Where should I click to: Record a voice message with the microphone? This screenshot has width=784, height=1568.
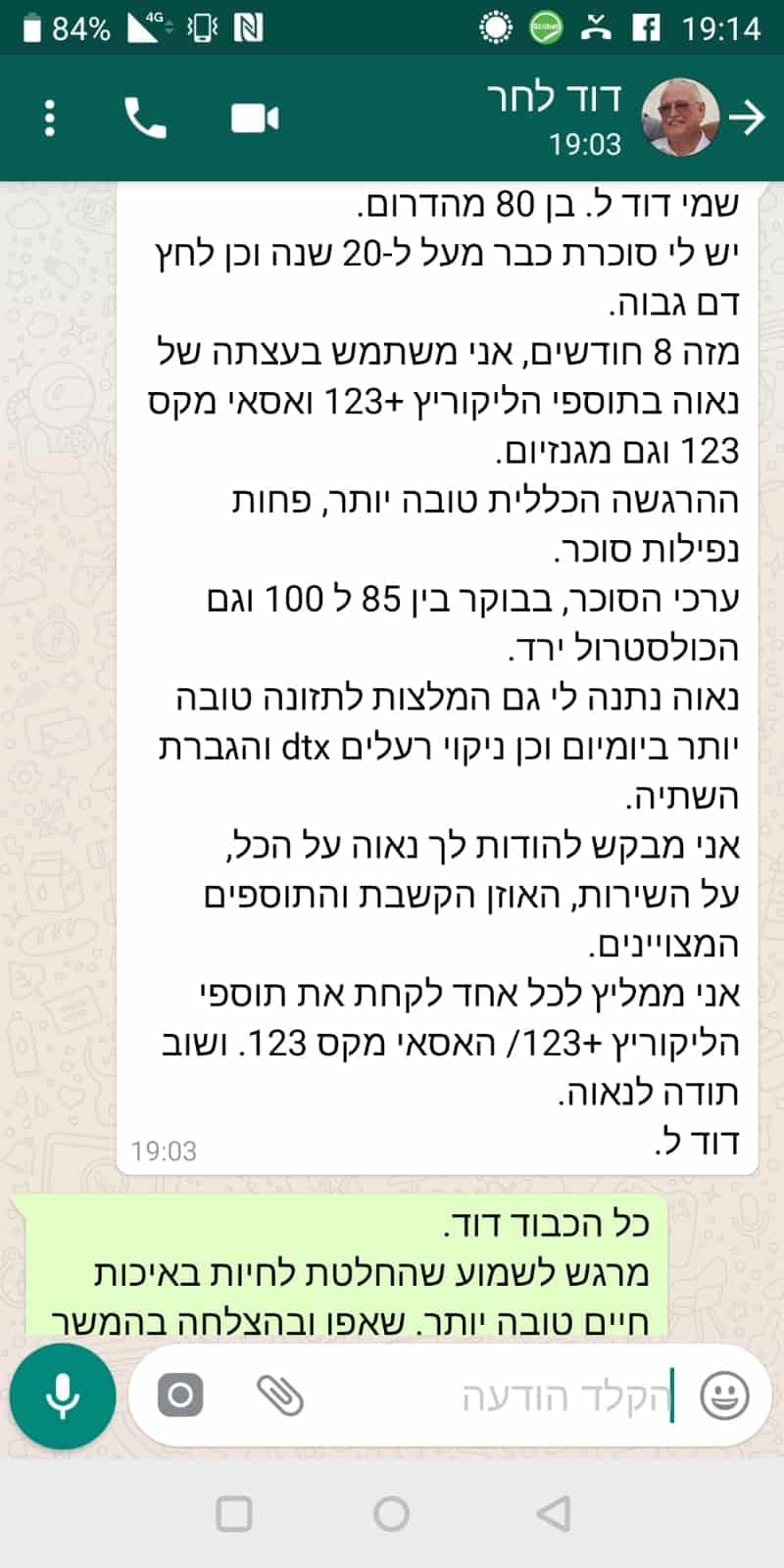tap(63, 1396)
